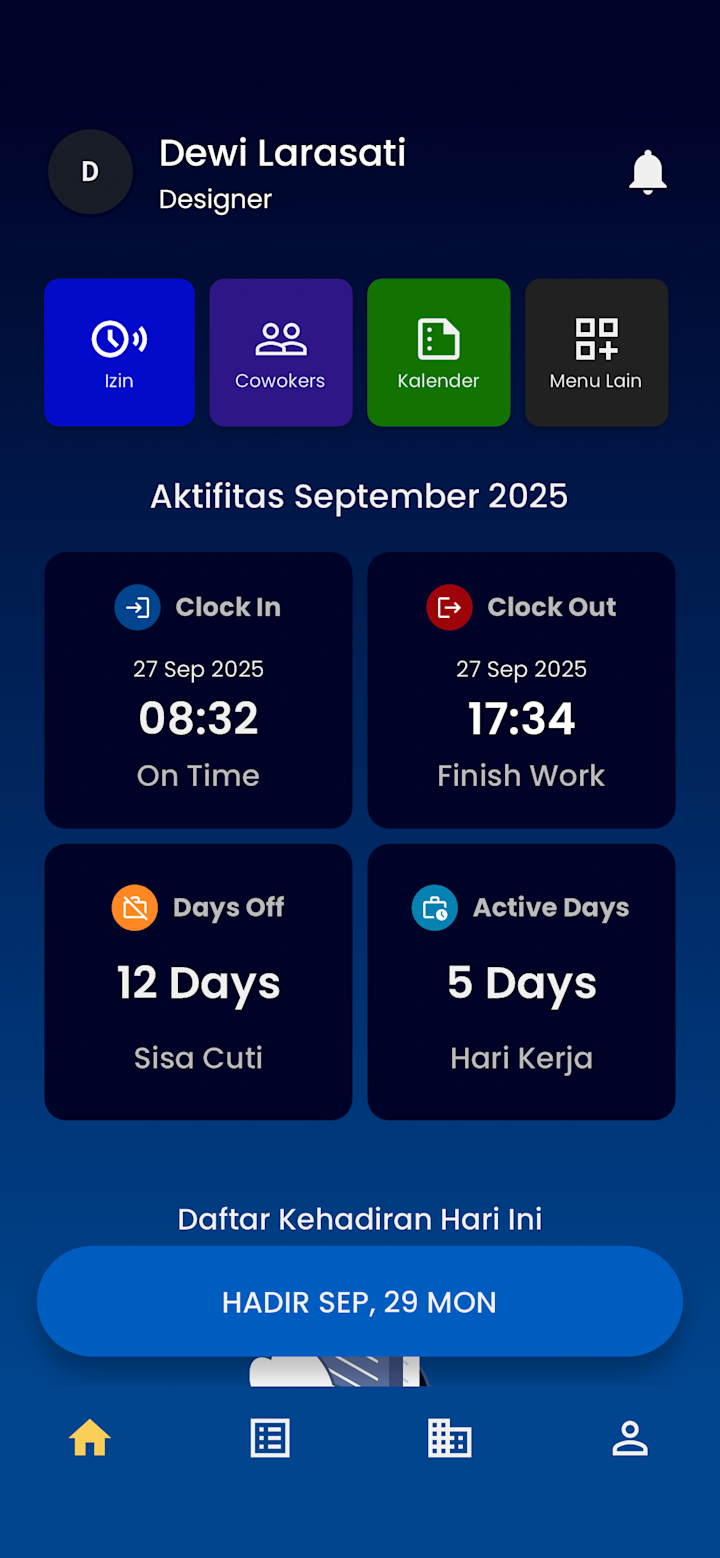The image size is (720, 1558).
Task: Switch to the profile tab
Action: click(630, 1439)
